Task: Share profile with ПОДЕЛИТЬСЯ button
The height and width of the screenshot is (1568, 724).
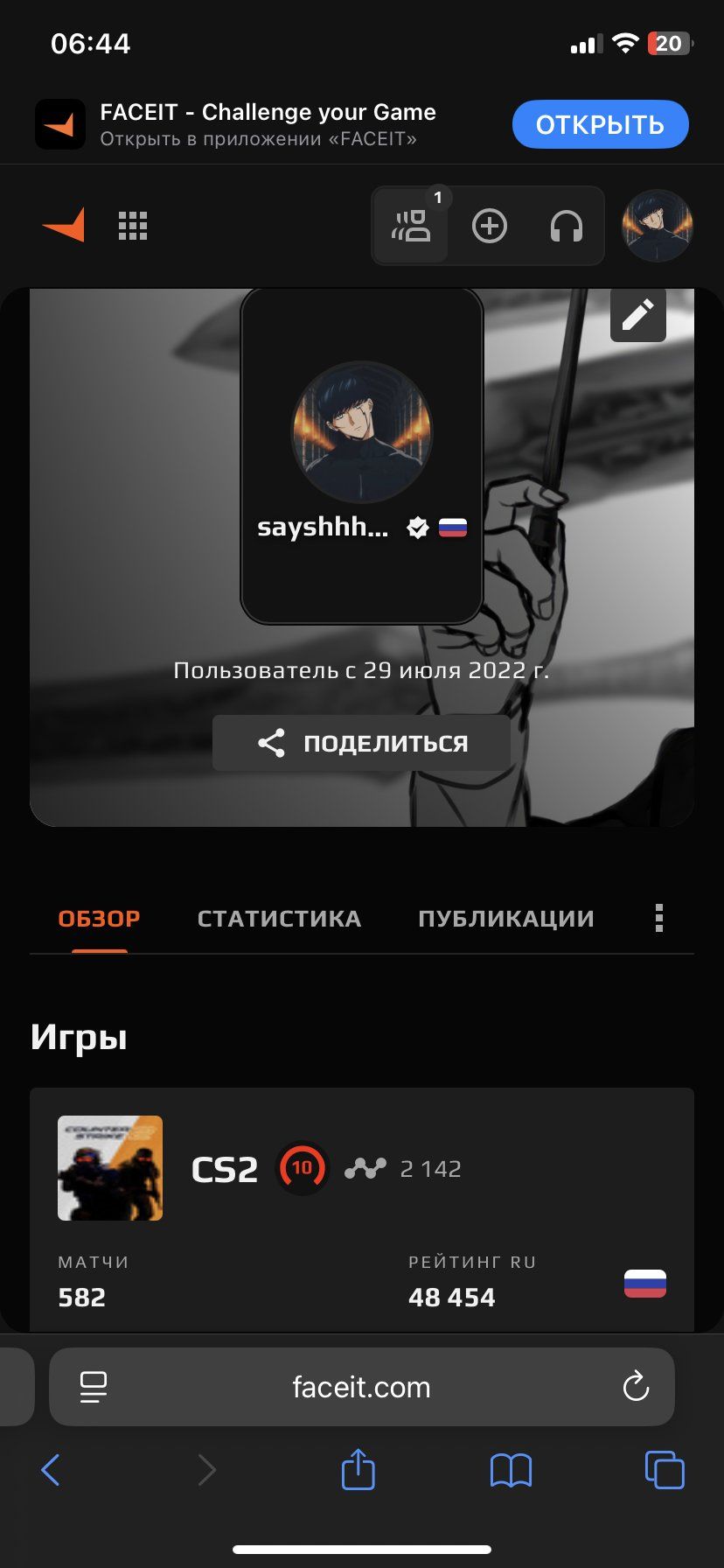Action: click(x=361, y=743)
